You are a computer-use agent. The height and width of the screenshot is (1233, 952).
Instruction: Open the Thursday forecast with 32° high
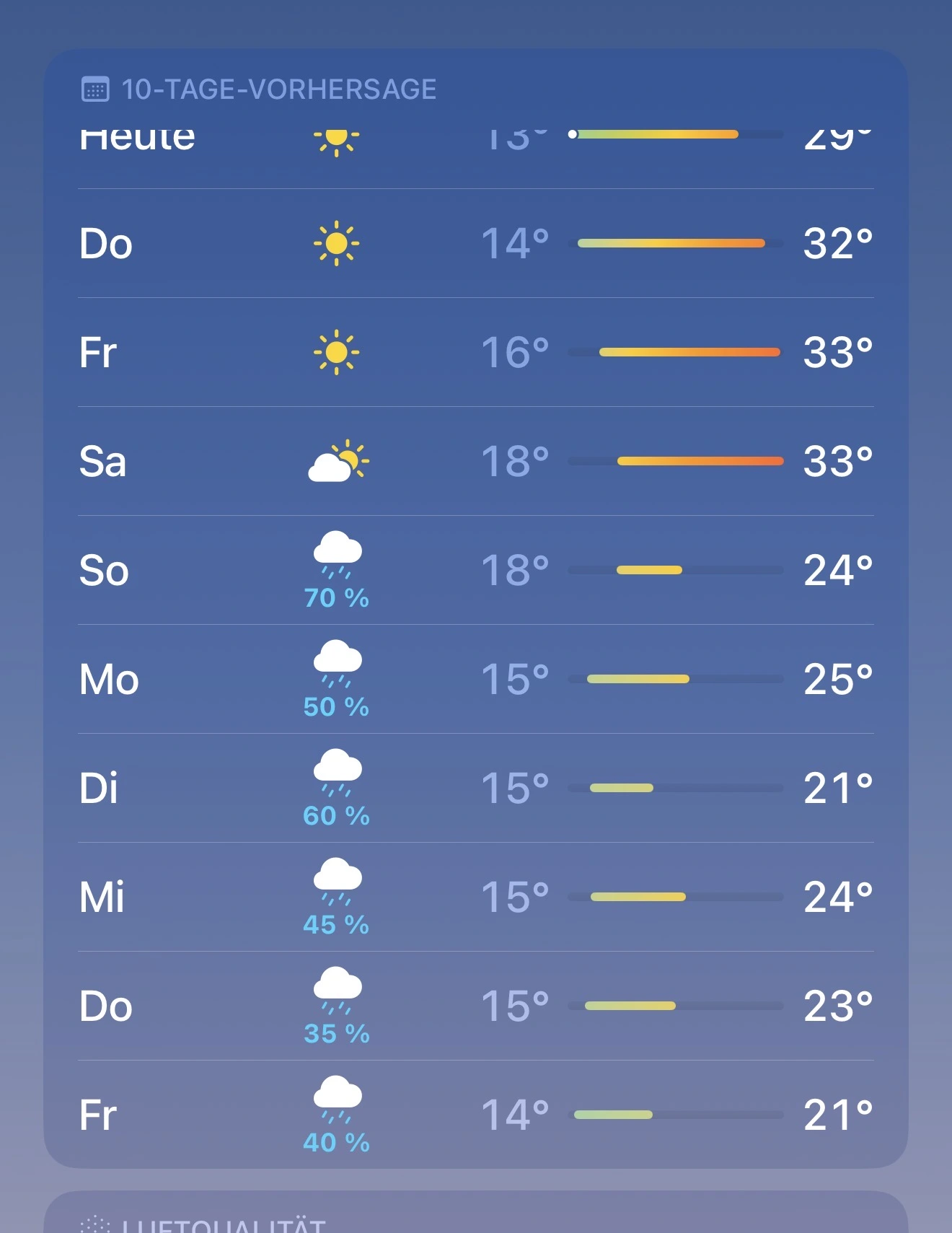476,243
